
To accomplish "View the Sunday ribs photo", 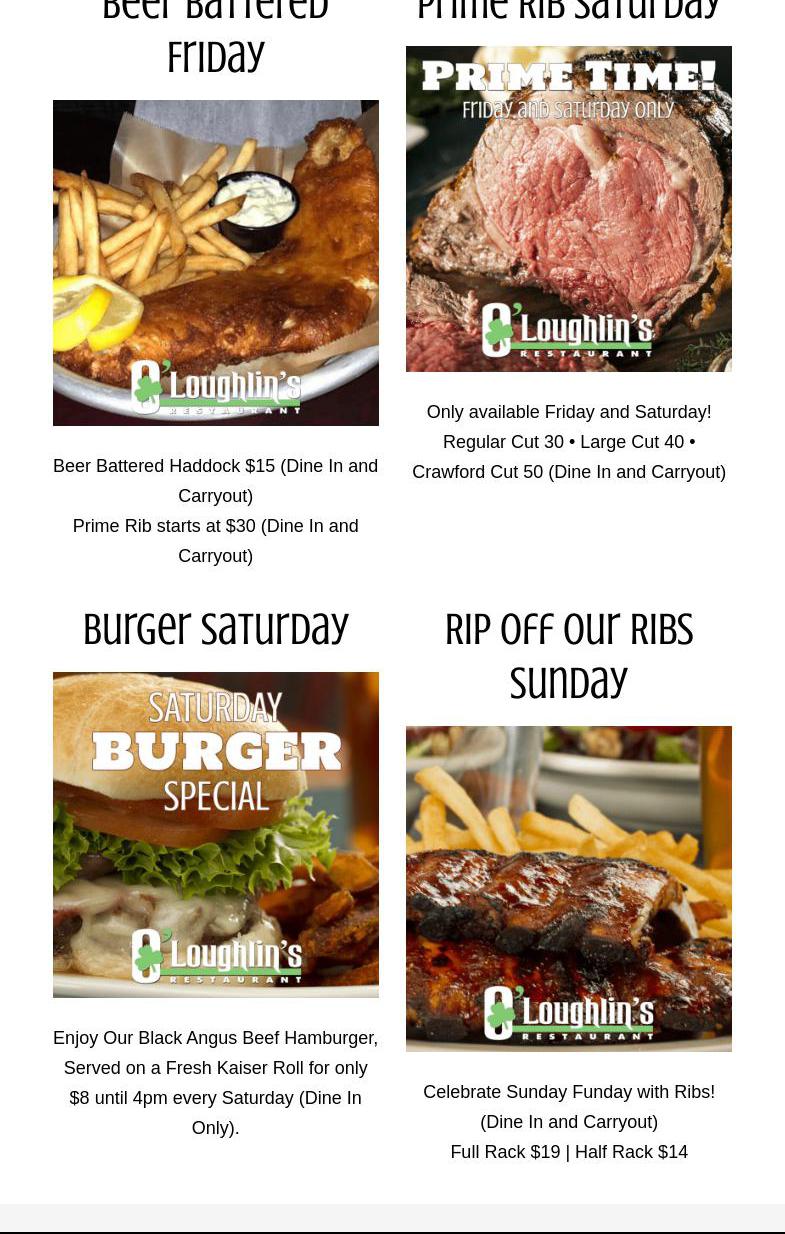I will 568,888.
